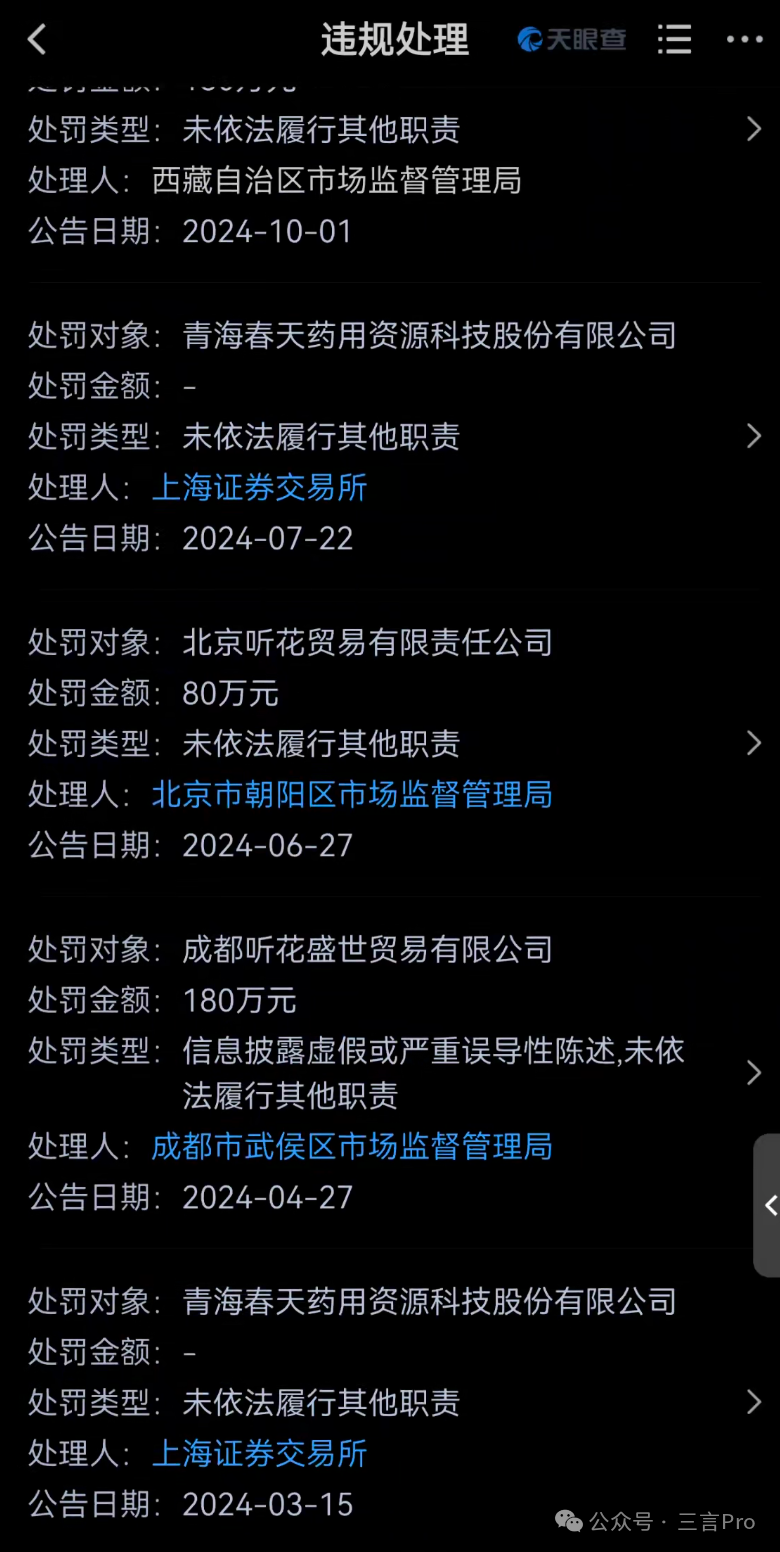The image size is (780, 1552).
Task: Open the three-dot overflow menu
Action: [744, 40]
